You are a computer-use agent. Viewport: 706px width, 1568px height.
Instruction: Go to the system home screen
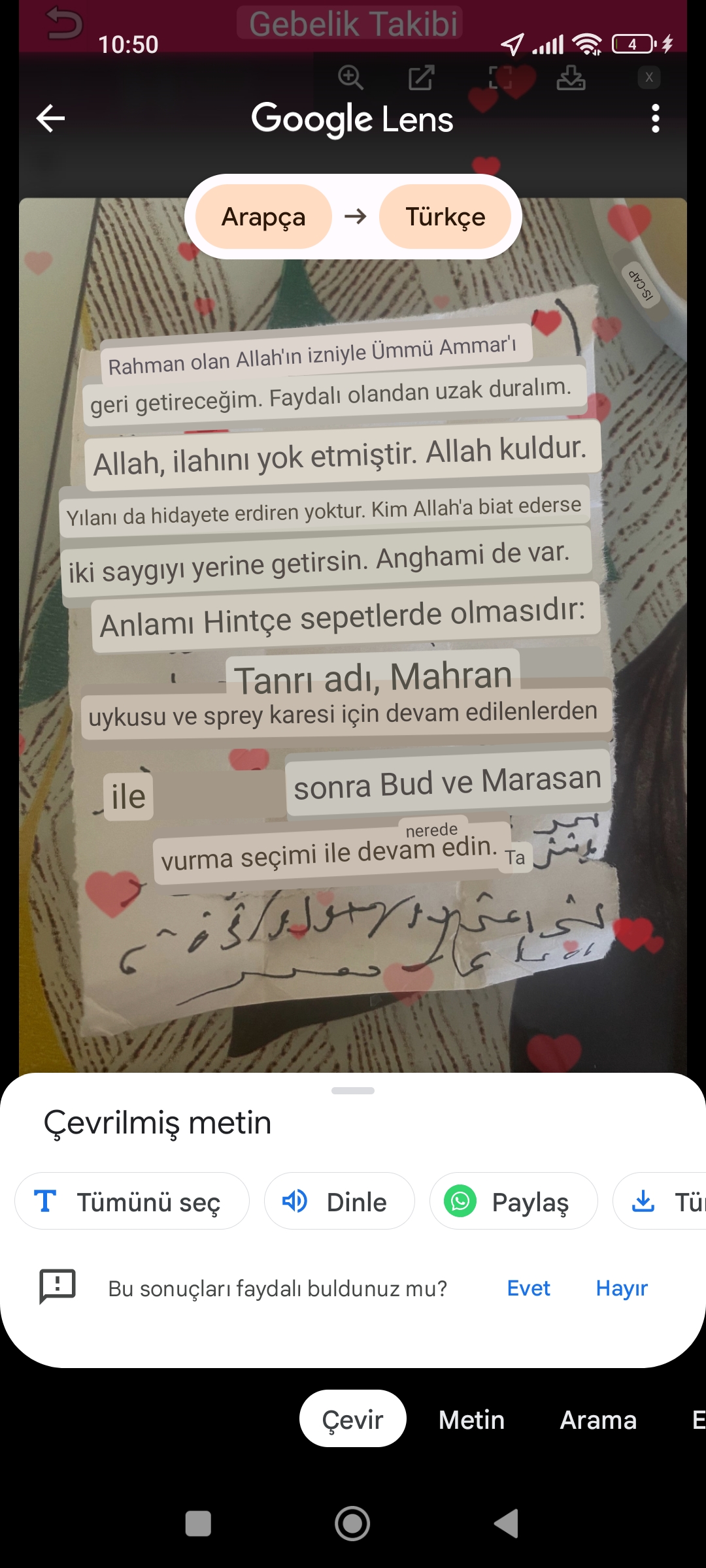352,1524
